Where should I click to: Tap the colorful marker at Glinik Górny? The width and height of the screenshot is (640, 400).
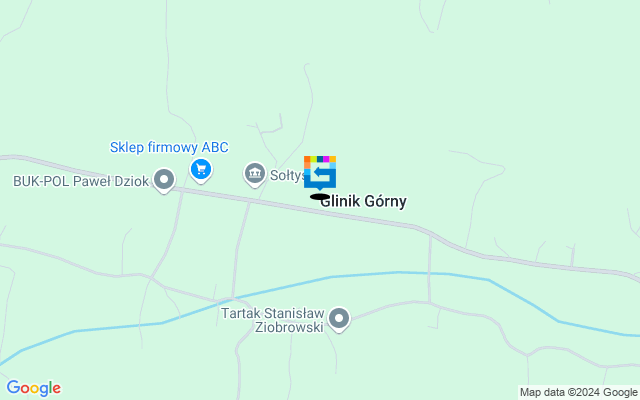[320, 173]
